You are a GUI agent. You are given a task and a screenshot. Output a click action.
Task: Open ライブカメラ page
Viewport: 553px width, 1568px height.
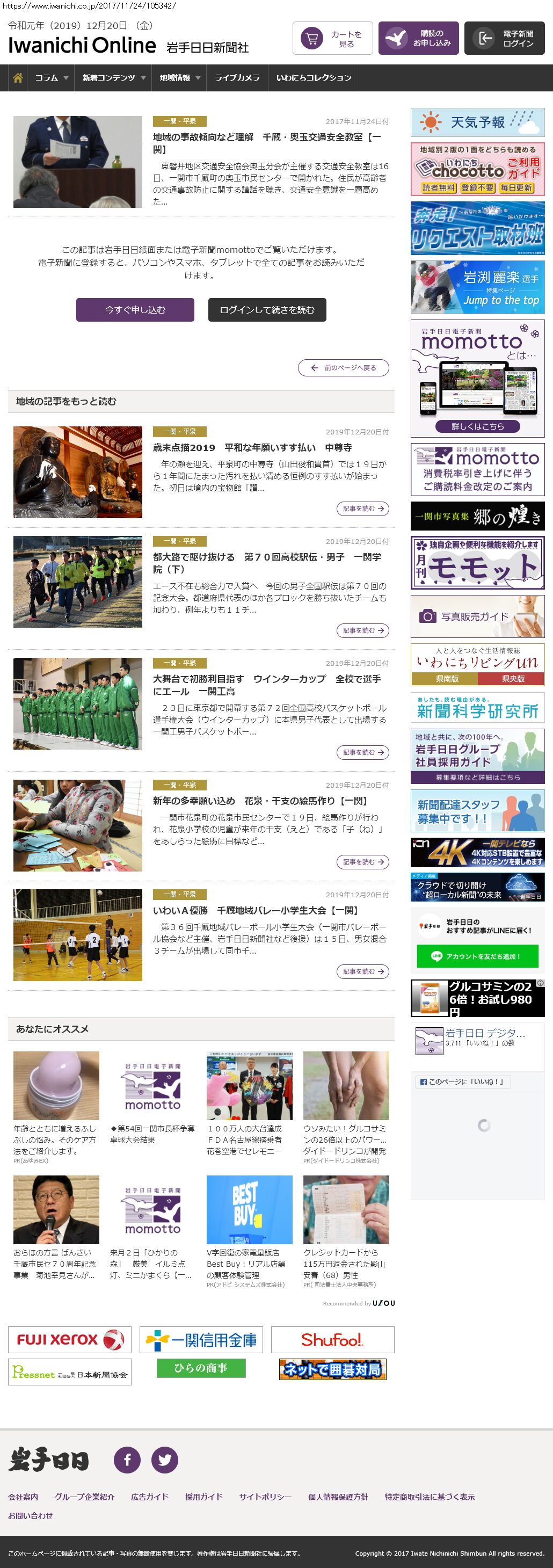pos(237,78)
